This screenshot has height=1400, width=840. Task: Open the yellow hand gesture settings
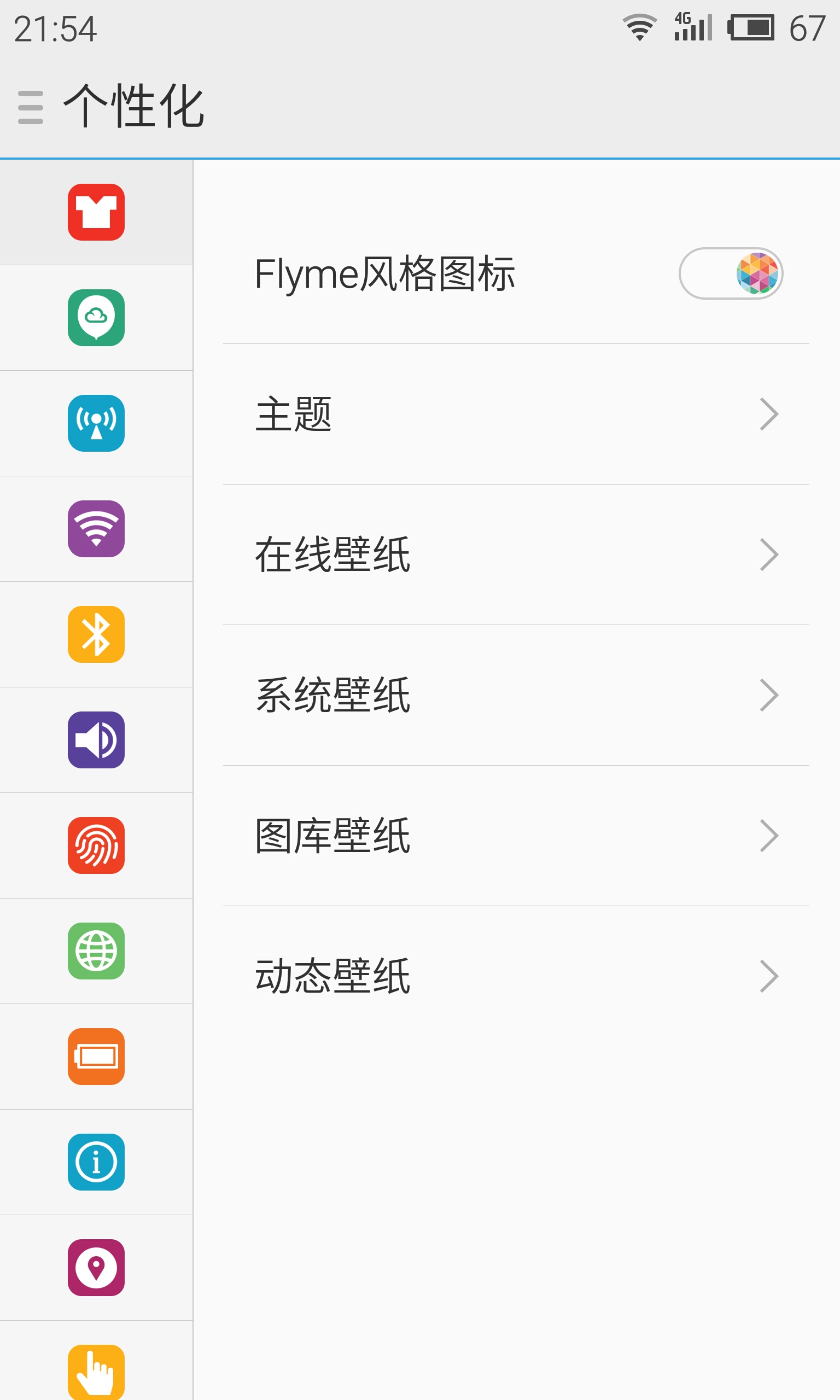point(96,1370)
